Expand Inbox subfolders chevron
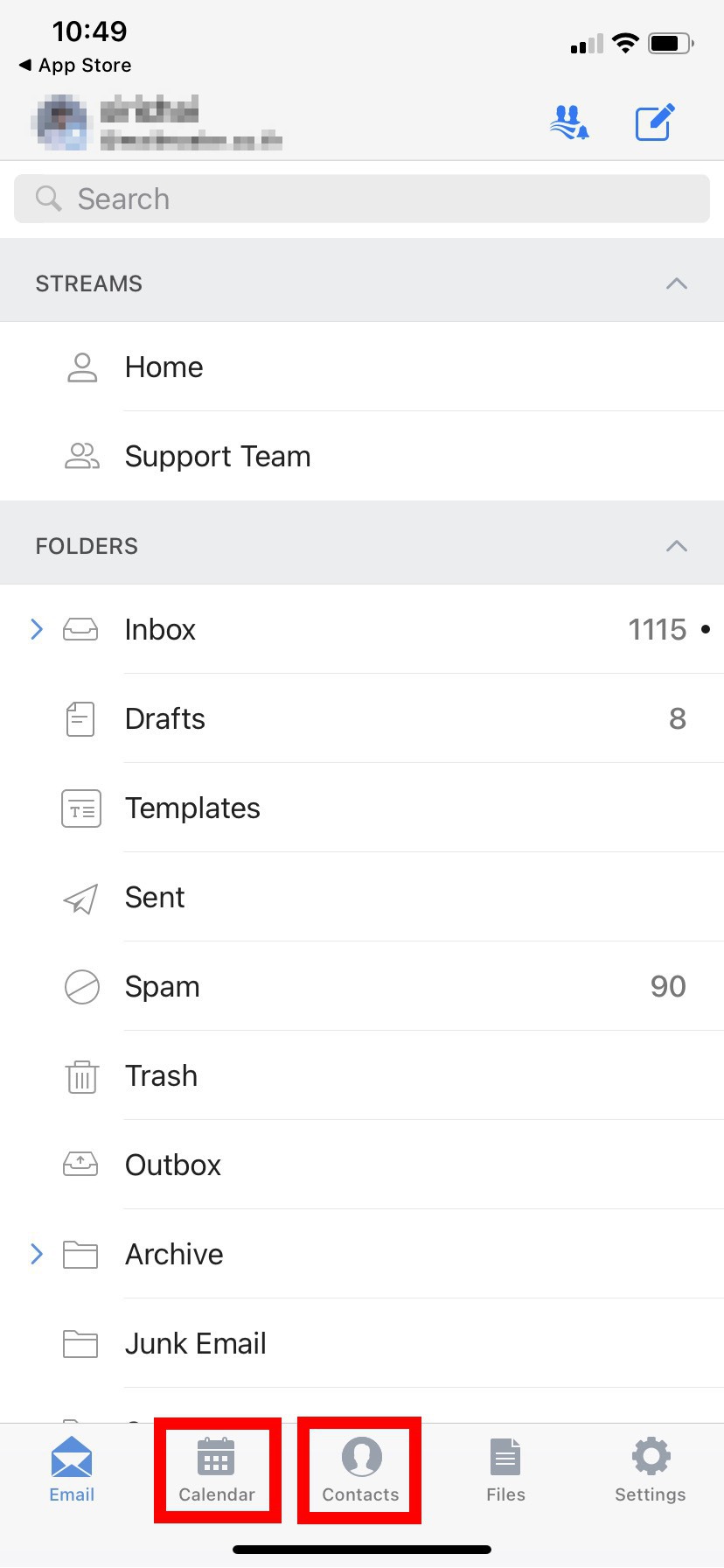This screenshot has height=1568, width=724. click(x=37, y=629)
